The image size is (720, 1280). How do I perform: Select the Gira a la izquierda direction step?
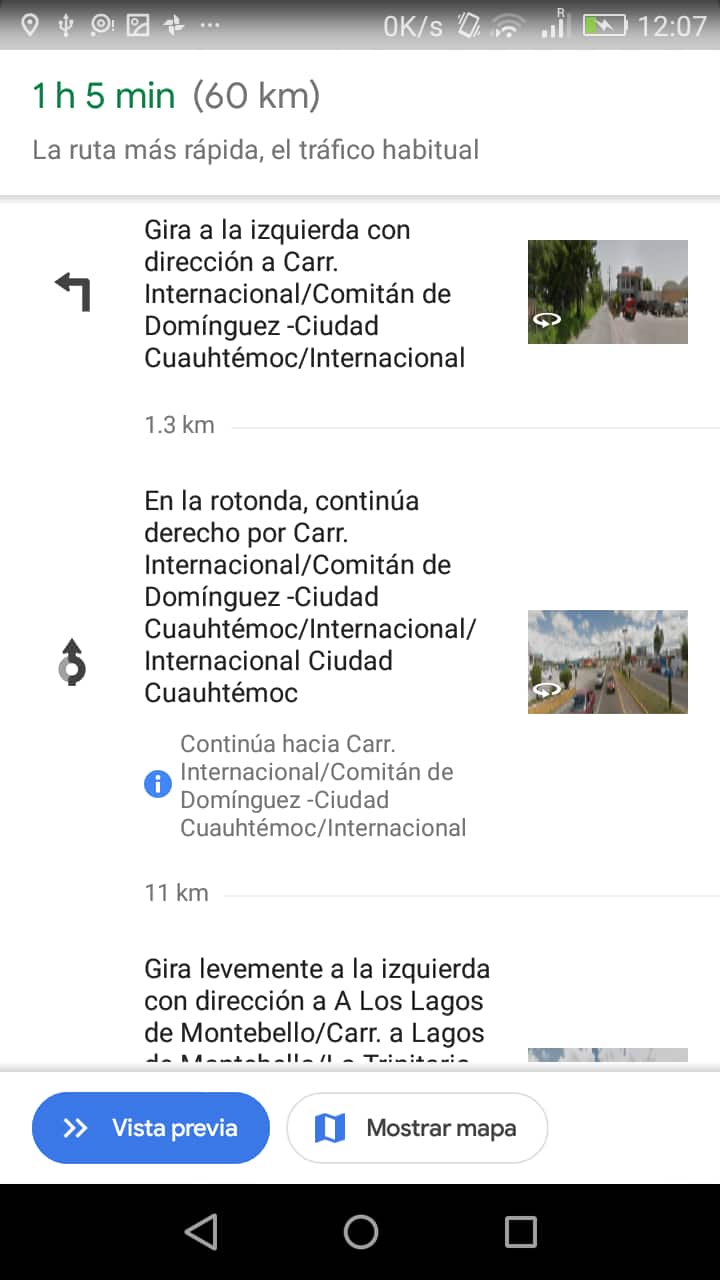[x=305, y=294]
